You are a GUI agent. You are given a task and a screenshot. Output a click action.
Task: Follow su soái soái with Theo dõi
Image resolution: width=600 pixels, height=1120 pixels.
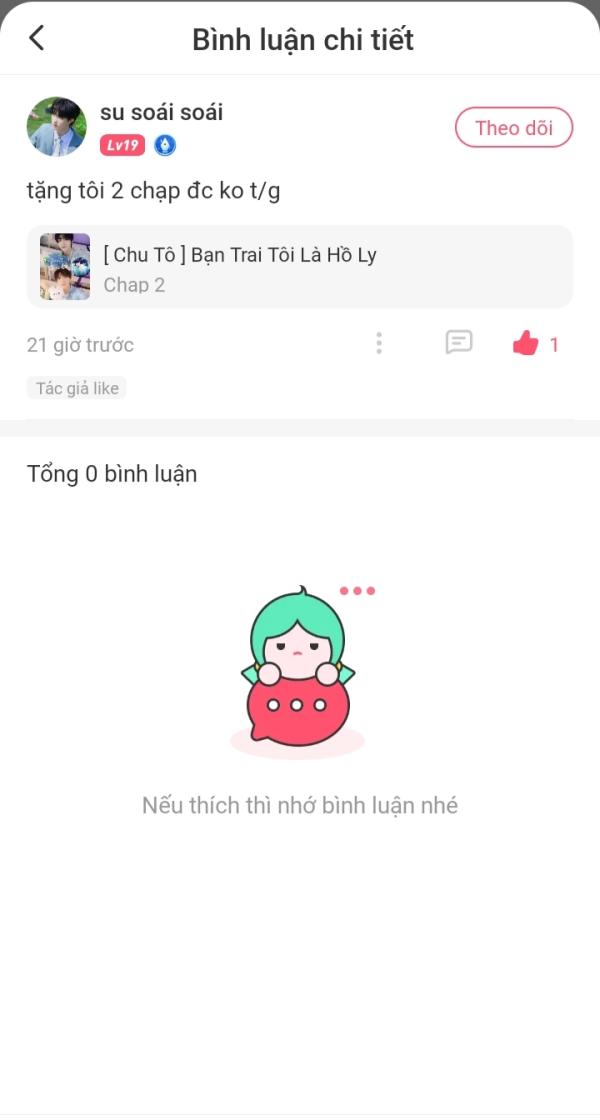514,128
